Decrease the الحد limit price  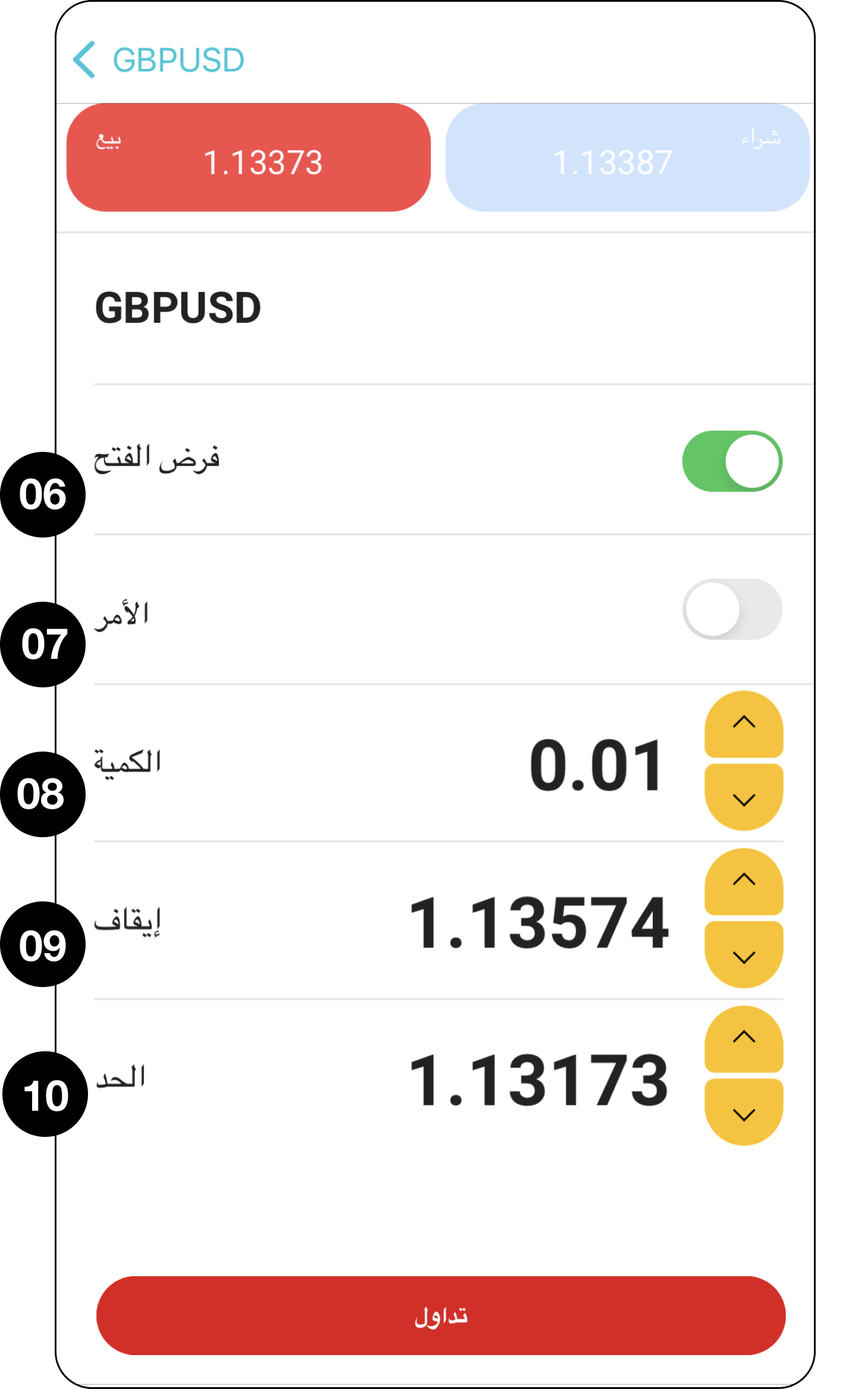[x=744, y=1113]
